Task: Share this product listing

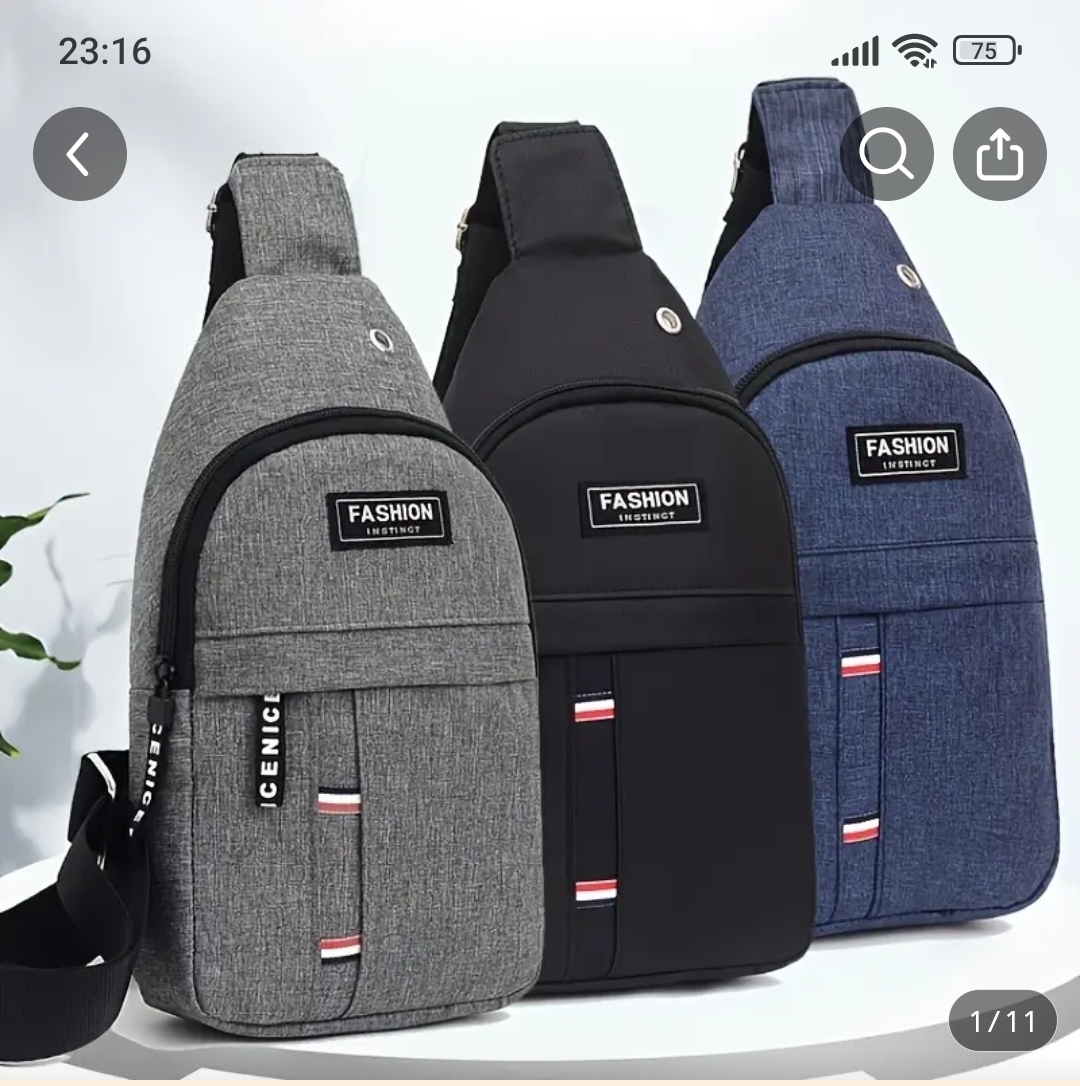Action: tap(999, 154)
